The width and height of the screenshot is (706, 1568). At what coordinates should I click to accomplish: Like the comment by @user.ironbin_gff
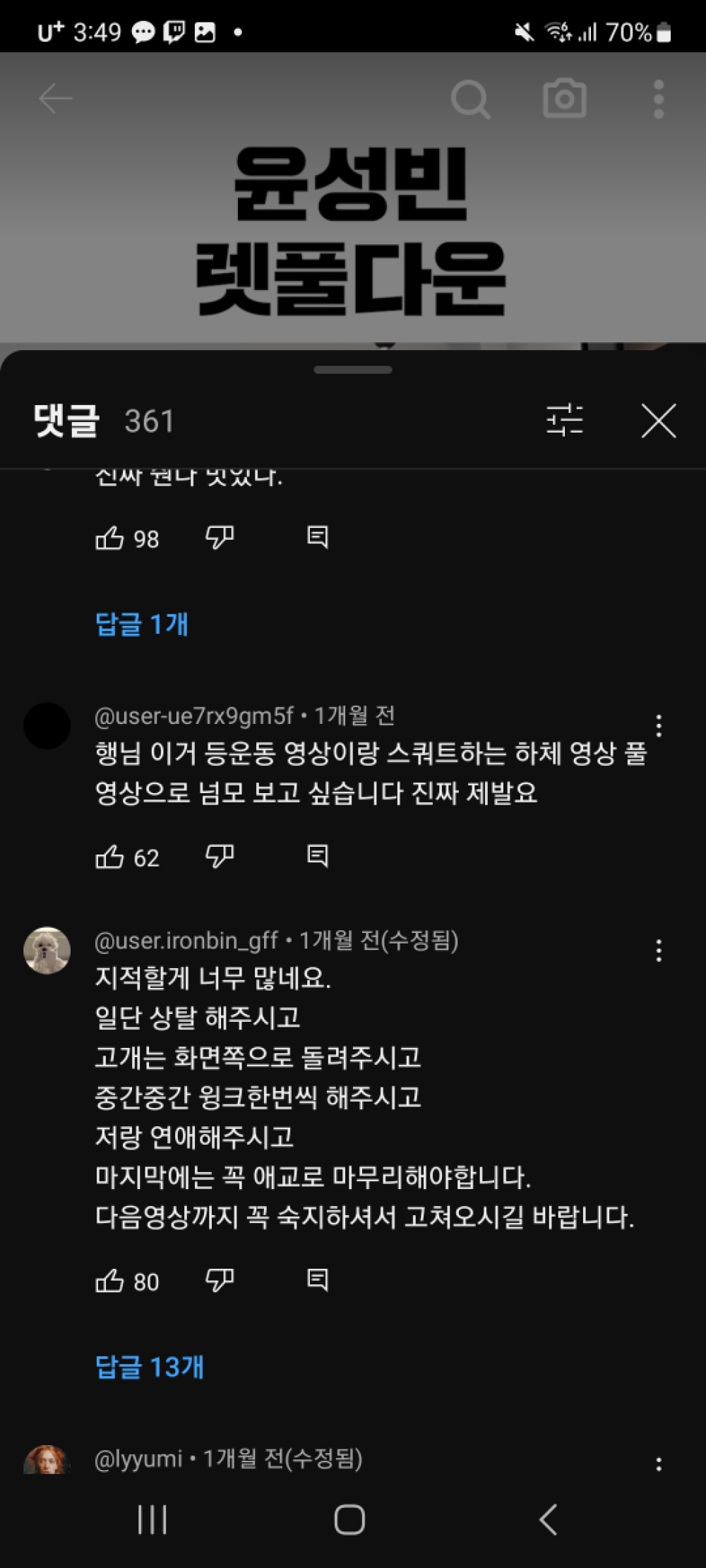pyautogui.click(x=109, y=1281)
